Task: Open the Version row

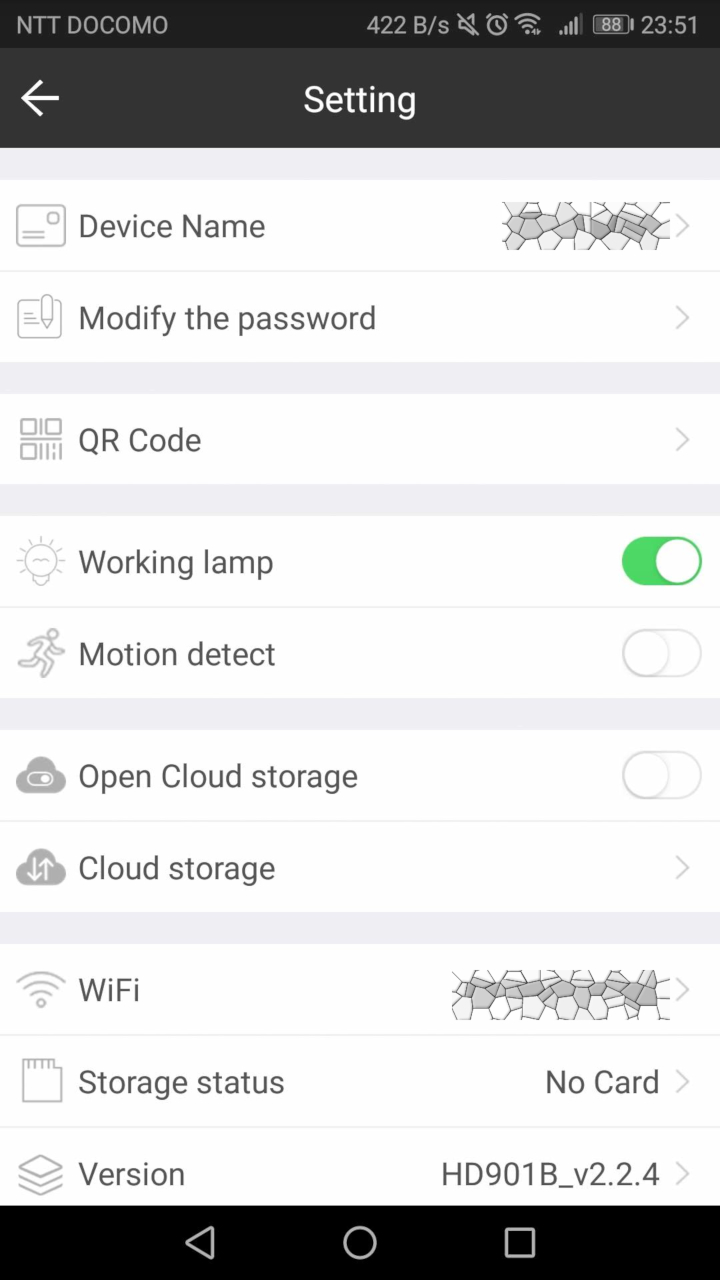Action: (360, 1172)
